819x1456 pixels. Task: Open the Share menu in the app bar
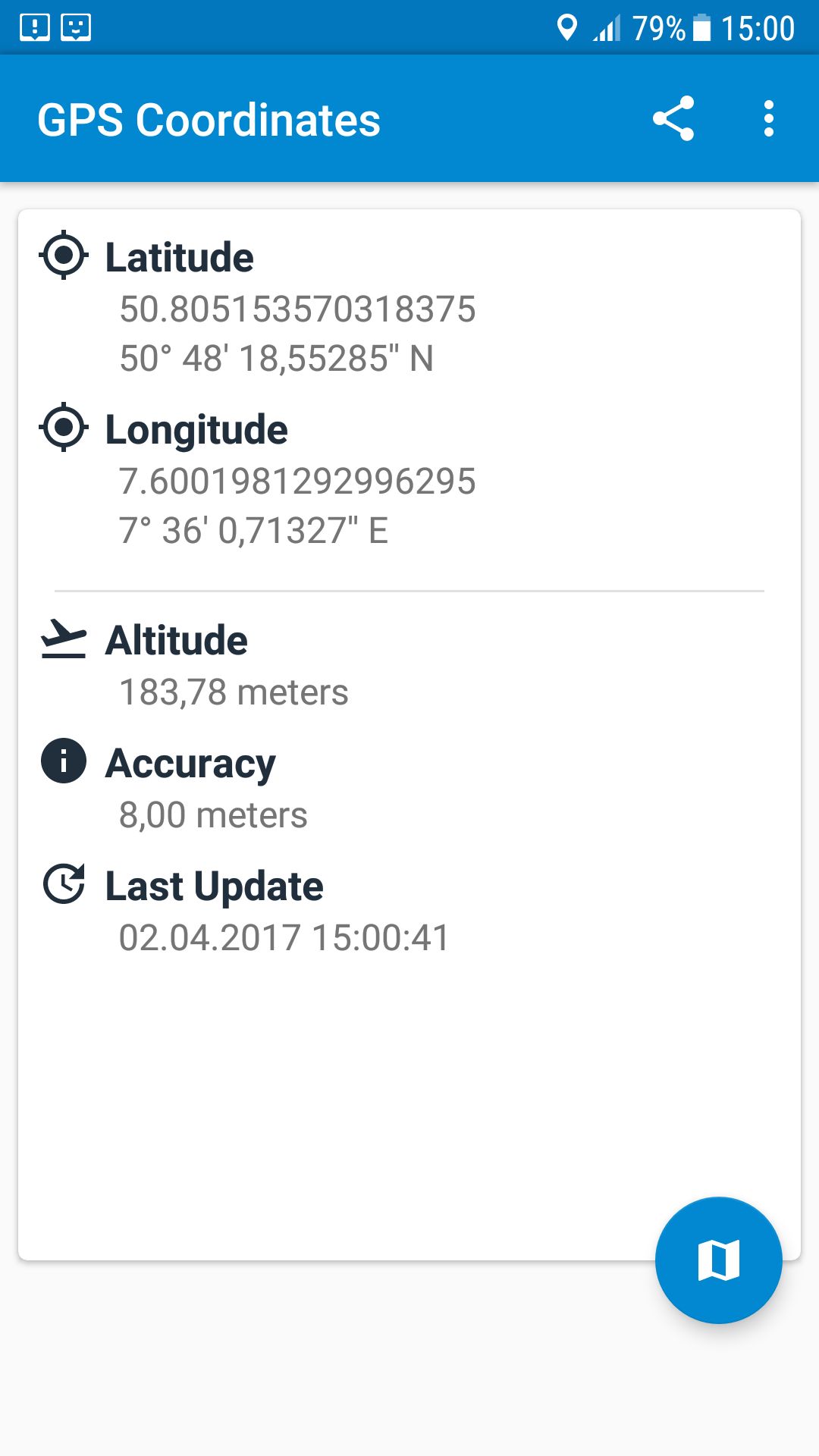pos(673,118)
